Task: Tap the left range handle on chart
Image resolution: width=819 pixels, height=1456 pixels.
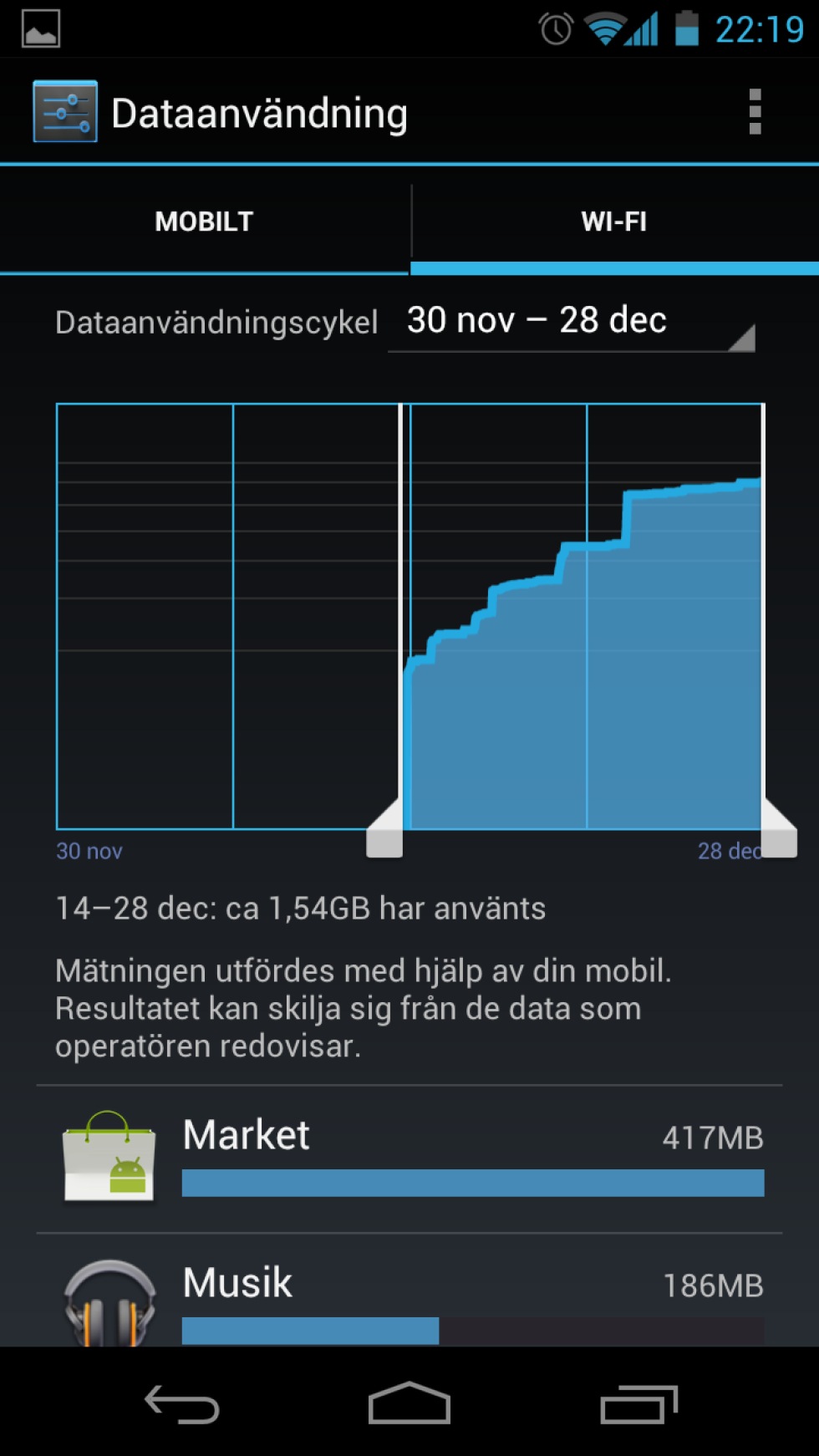Action: (385, 827)
